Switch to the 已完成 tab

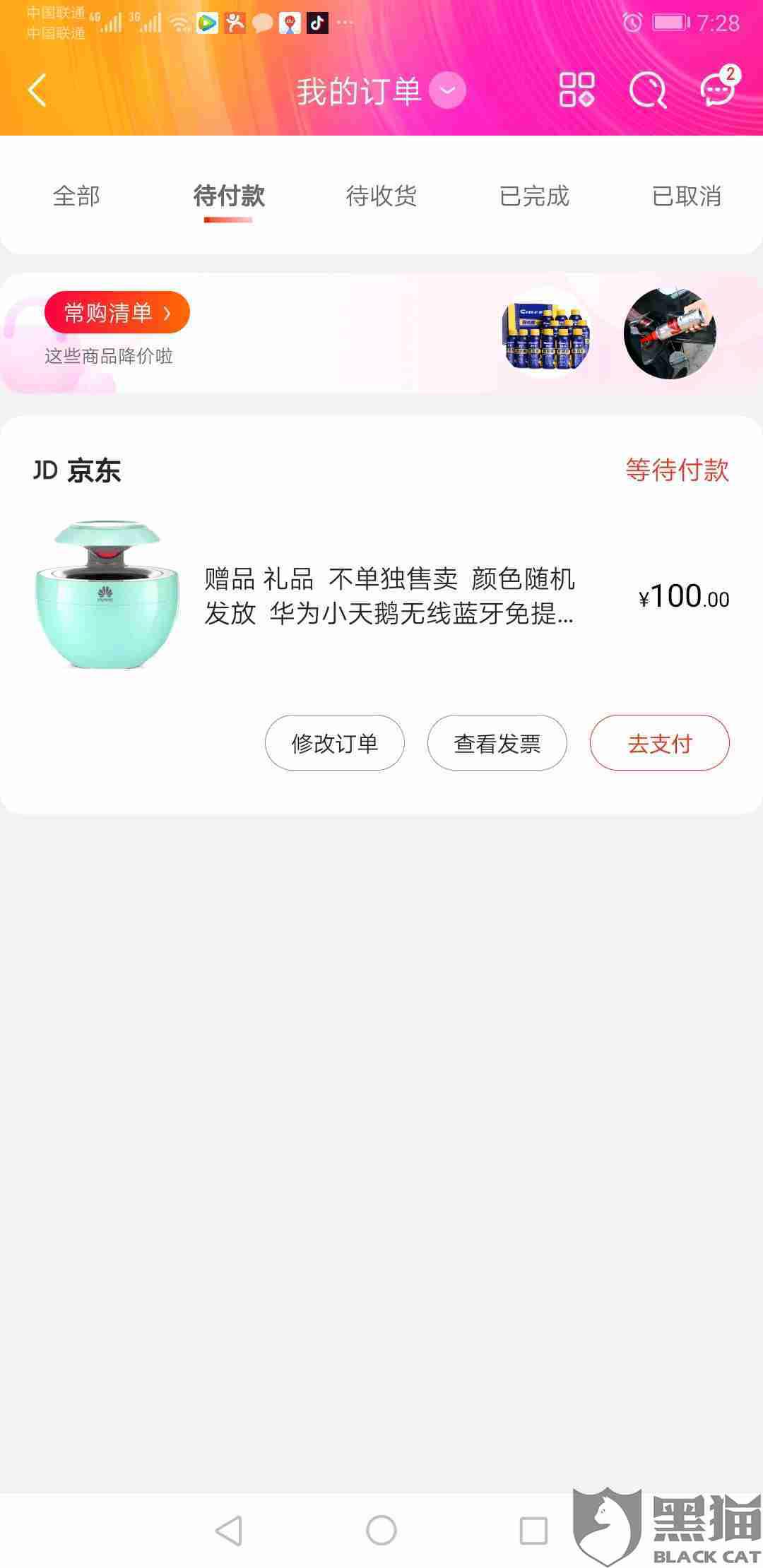coord(534,196)
